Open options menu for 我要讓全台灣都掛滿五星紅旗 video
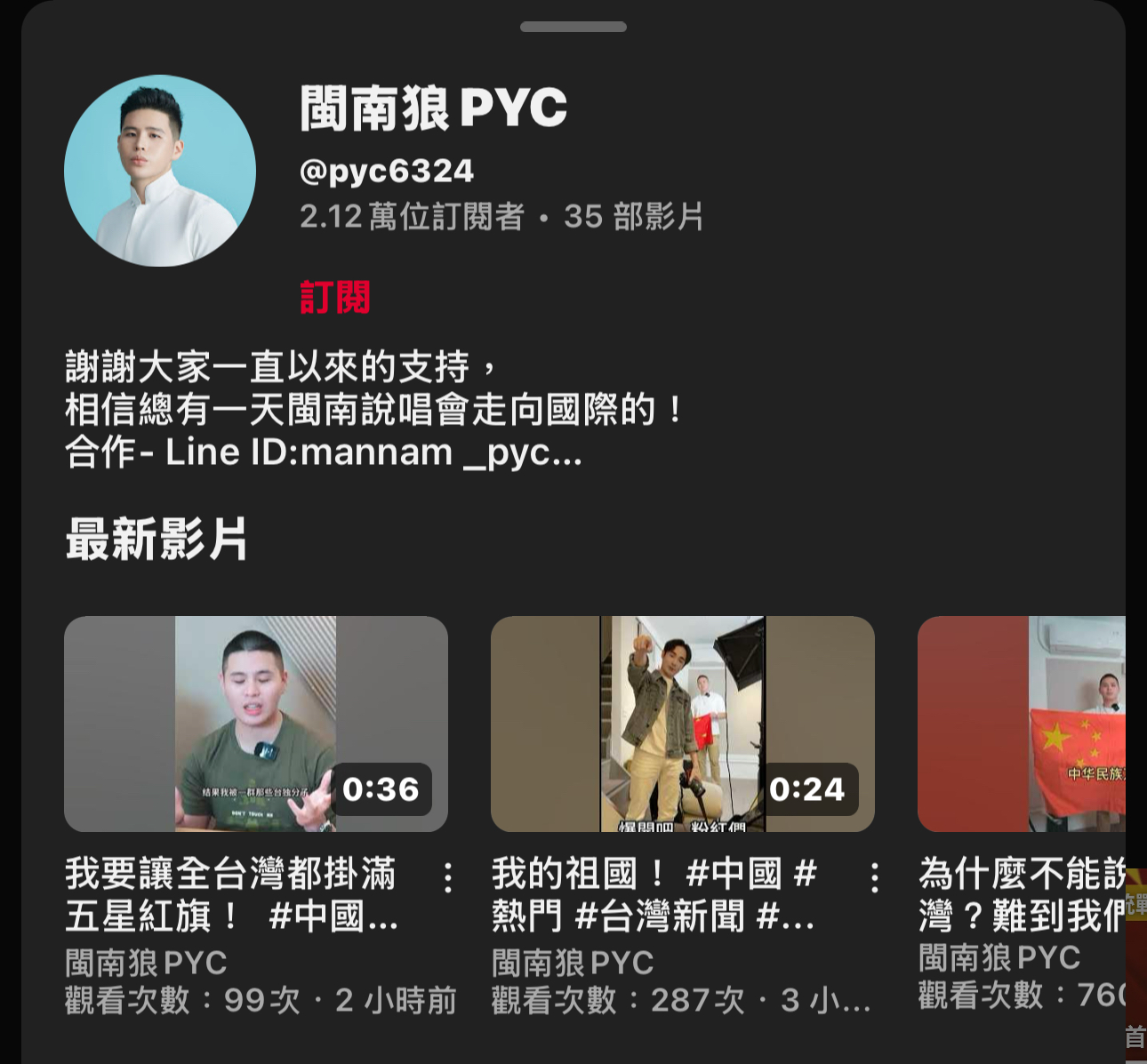 tap(448, 877)
